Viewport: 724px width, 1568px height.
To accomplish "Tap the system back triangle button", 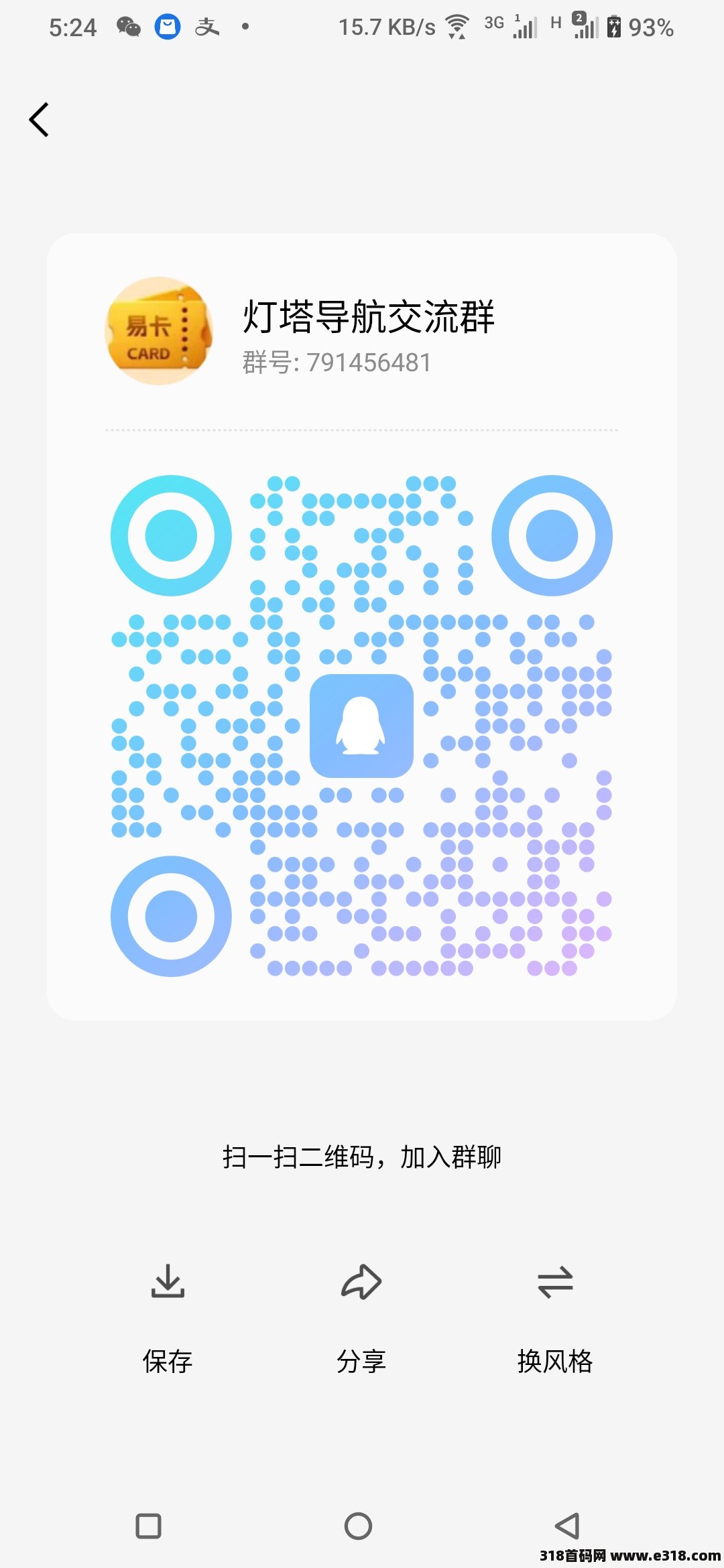I will tap(567, 1526).
